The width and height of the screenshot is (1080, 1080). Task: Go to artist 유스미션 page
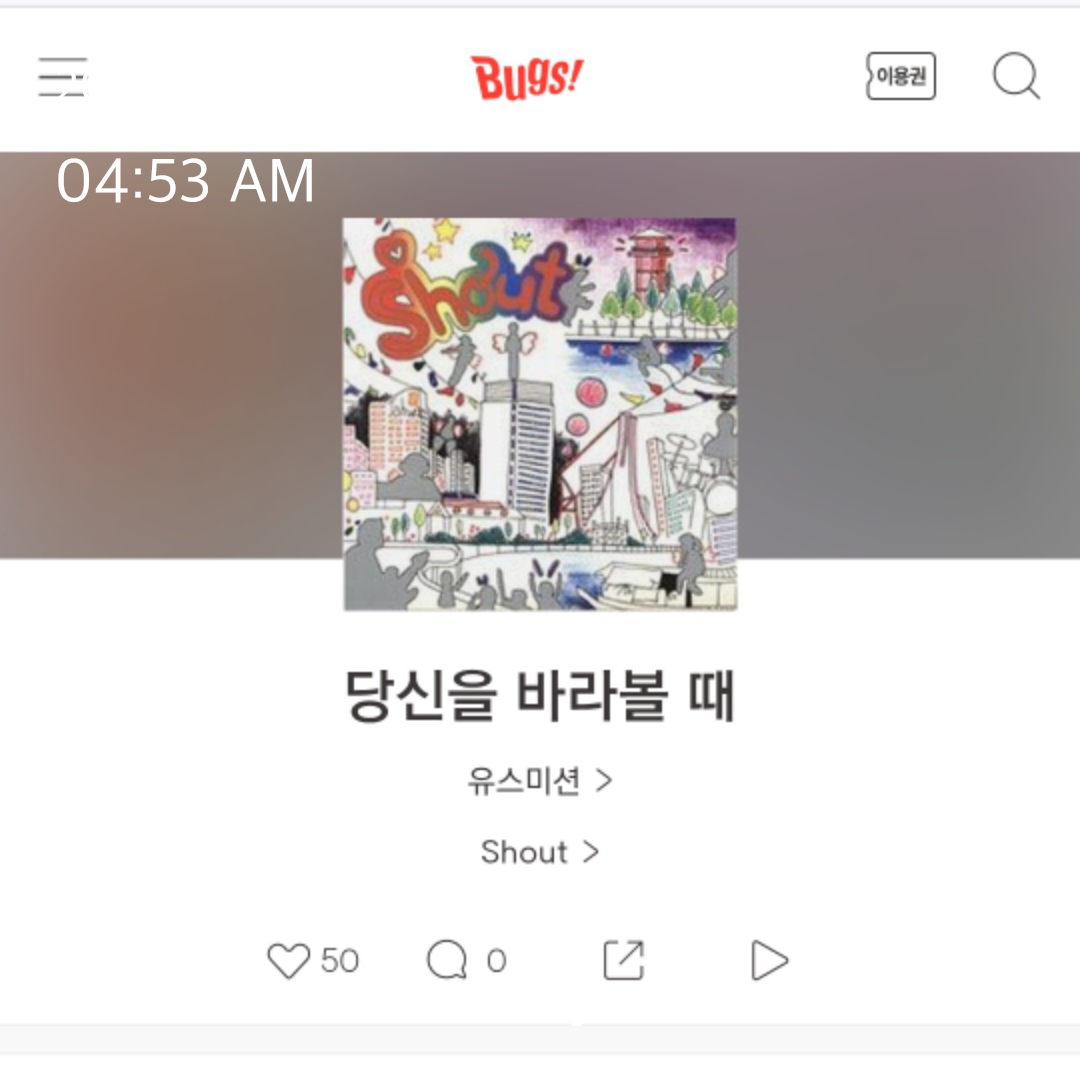pos(539,781)
